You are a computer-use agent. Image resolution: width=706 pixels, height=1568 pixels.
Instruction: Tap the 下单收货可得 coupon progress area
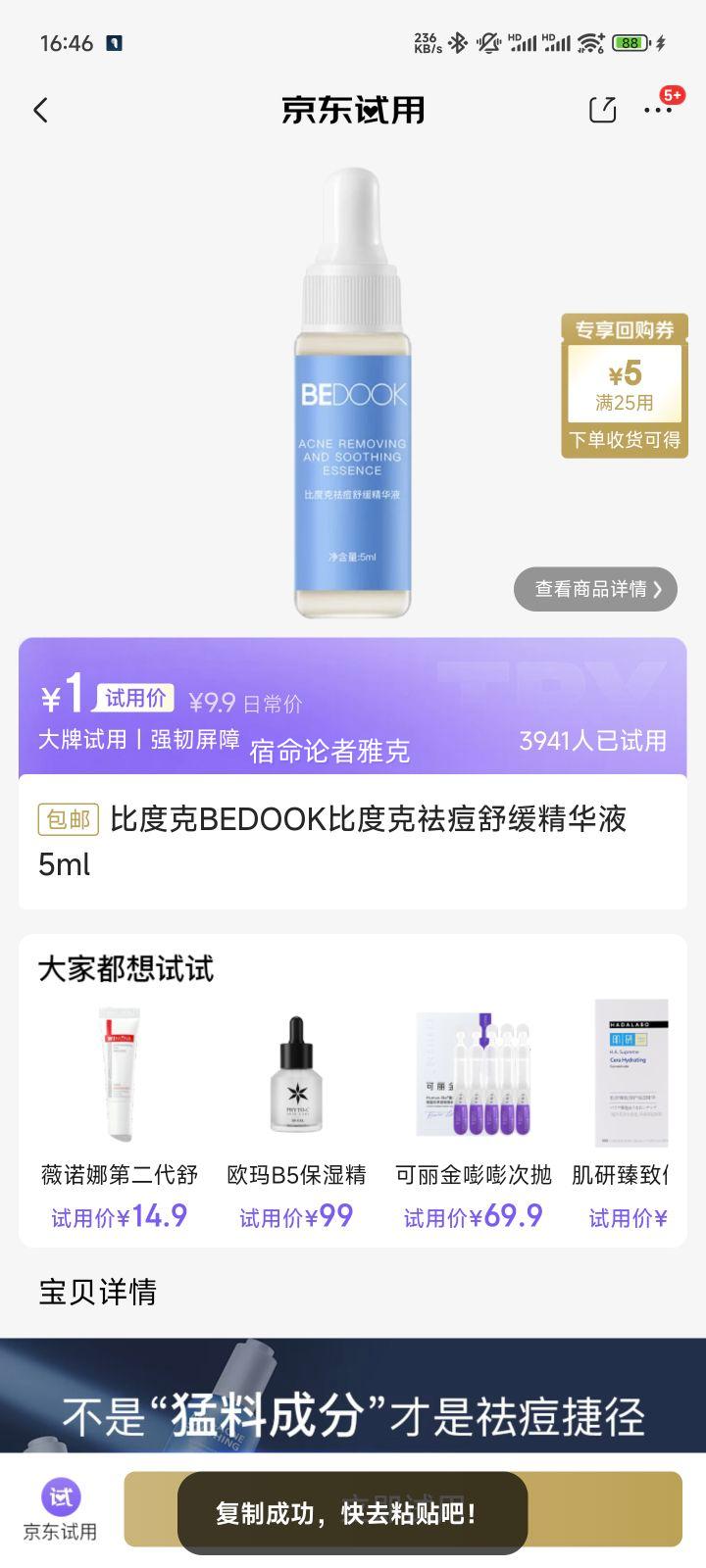click(624, 441)
